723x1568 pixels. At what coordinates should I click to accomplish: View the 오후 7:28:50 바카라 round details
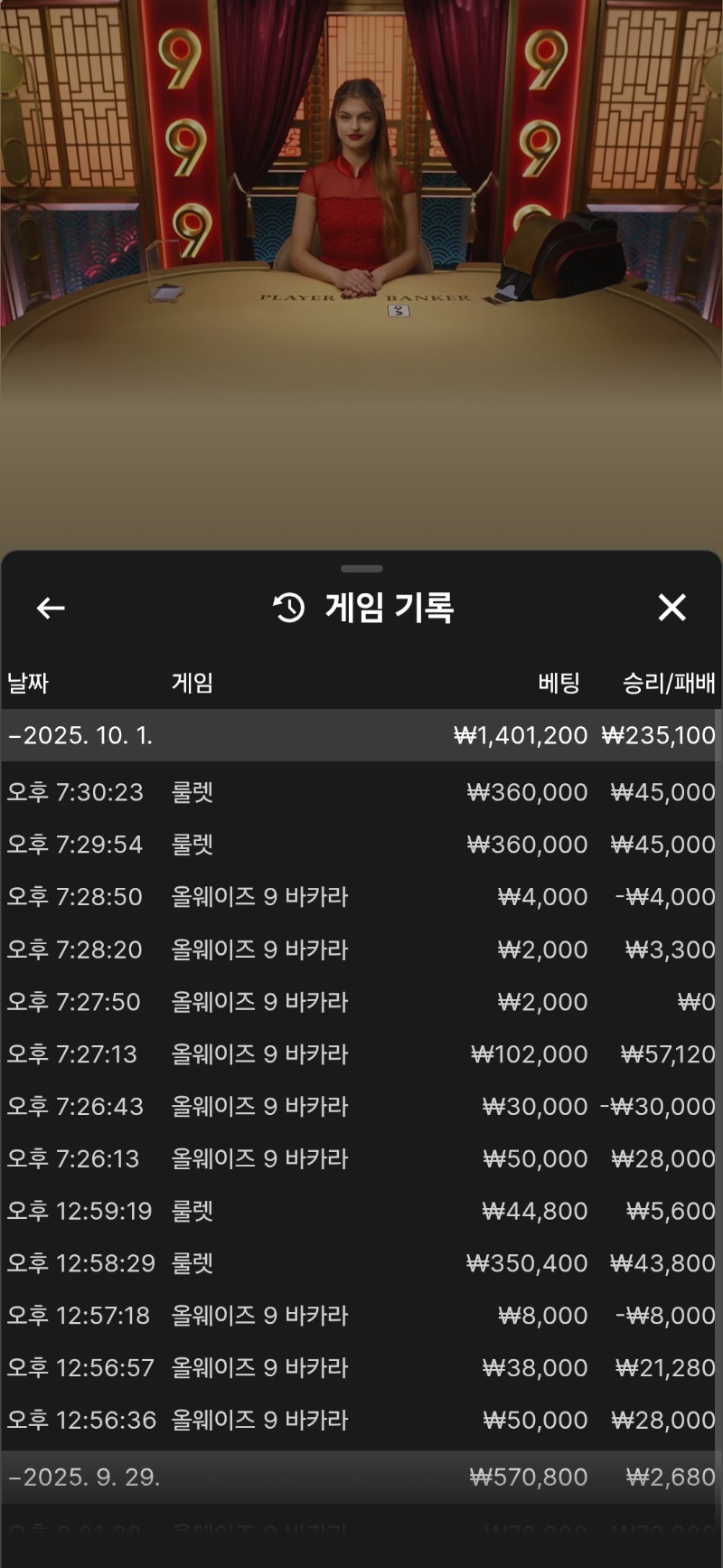pyautogui.click(x=360, y=897)
